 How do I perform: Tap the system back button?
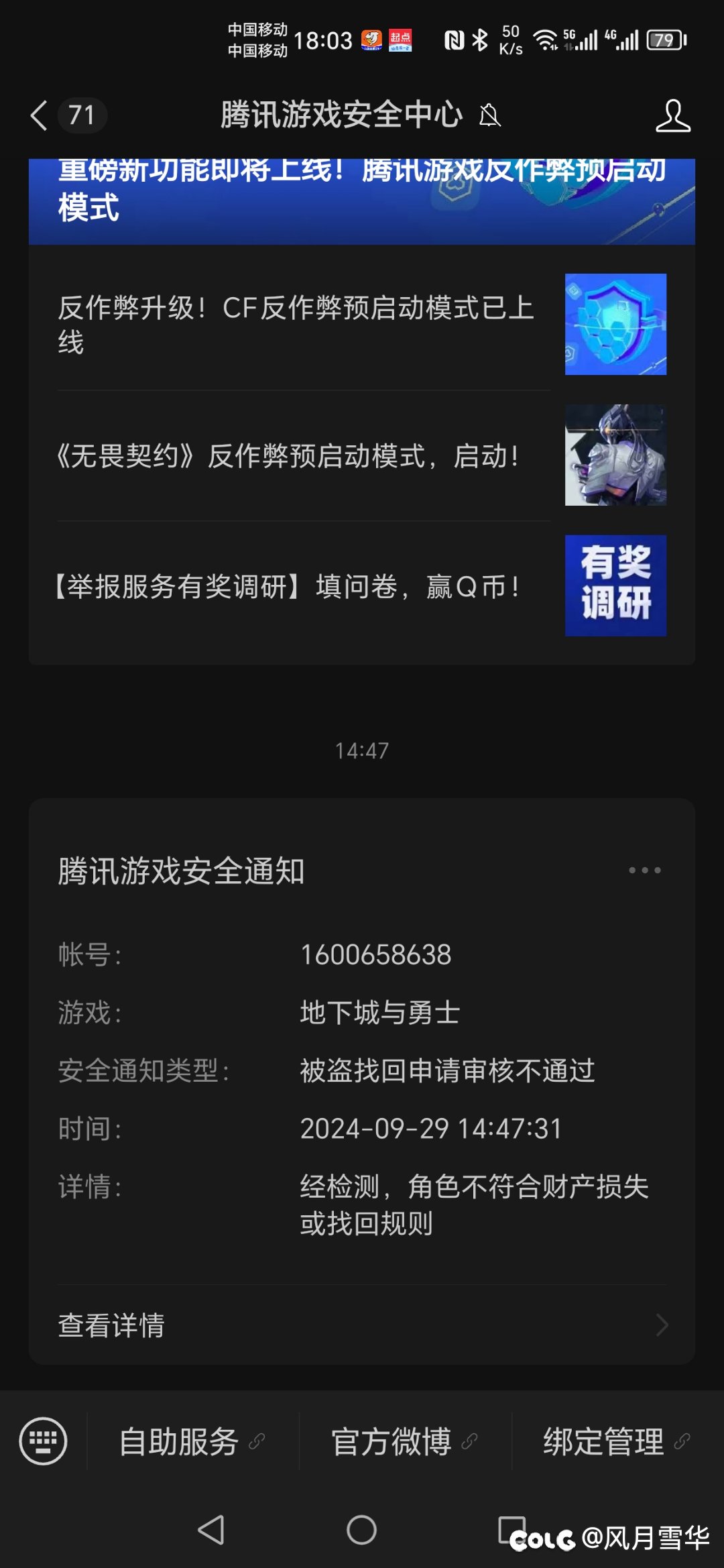point(211,1530)
